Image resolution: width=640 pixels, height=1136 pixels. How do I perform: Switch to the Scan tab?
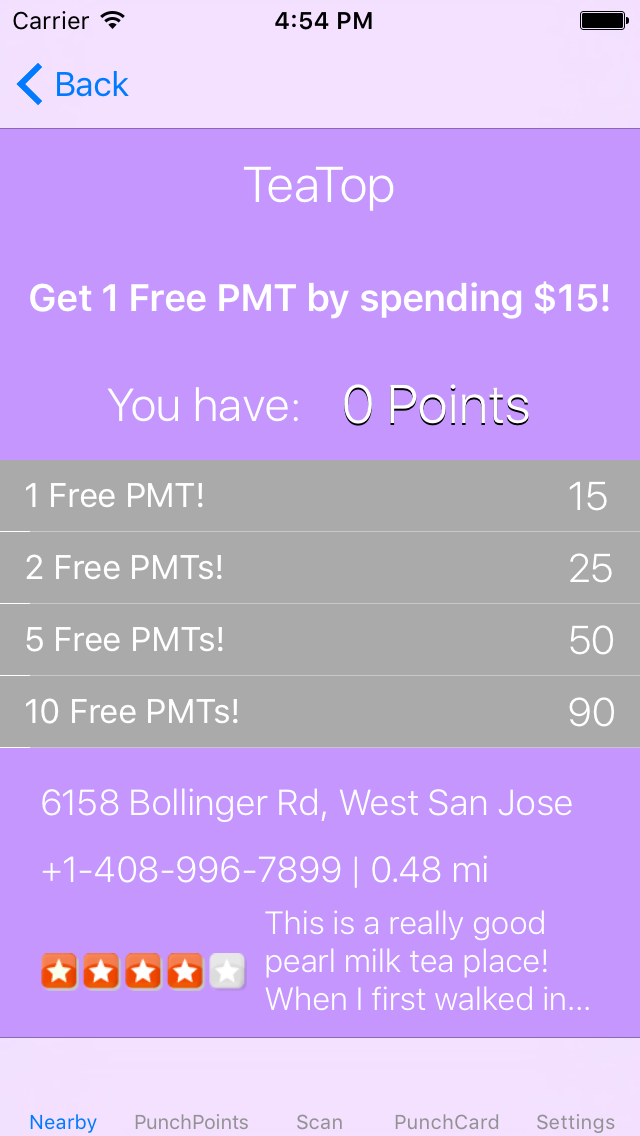(x=319, y=1110)
